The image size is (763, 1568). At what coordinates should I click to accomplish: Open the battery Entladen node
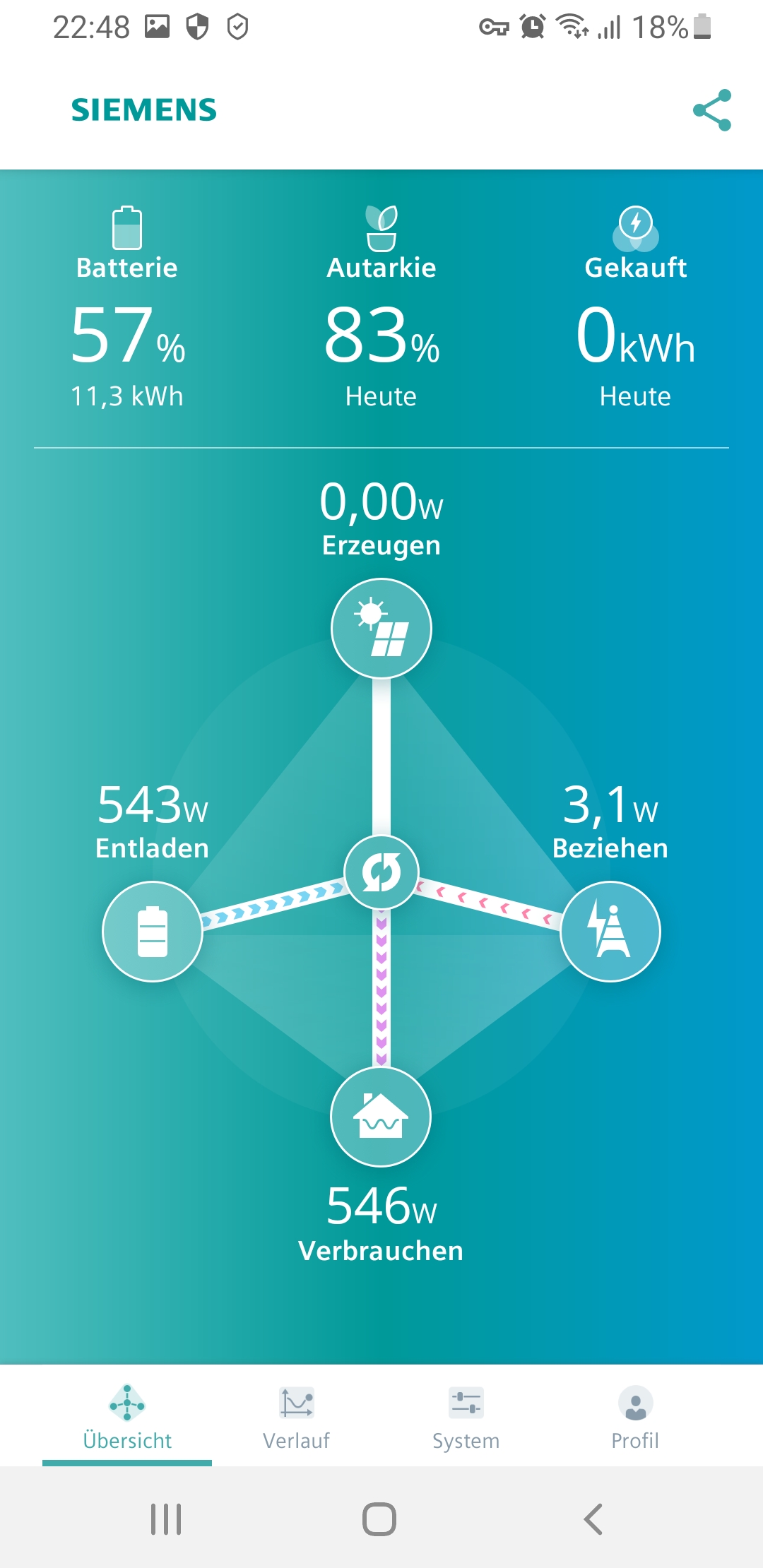click(x=153, y=931)
